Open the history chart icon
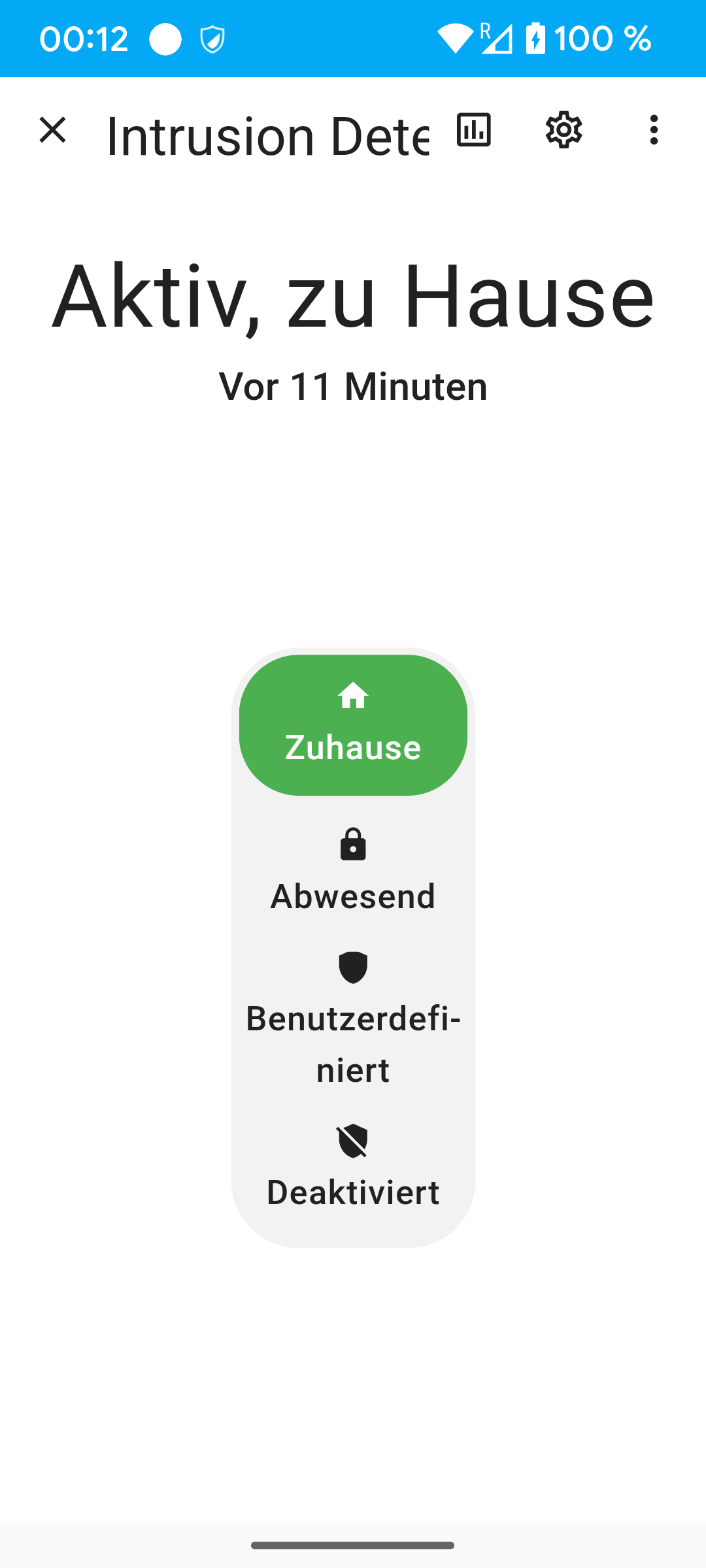 point(474,129)
